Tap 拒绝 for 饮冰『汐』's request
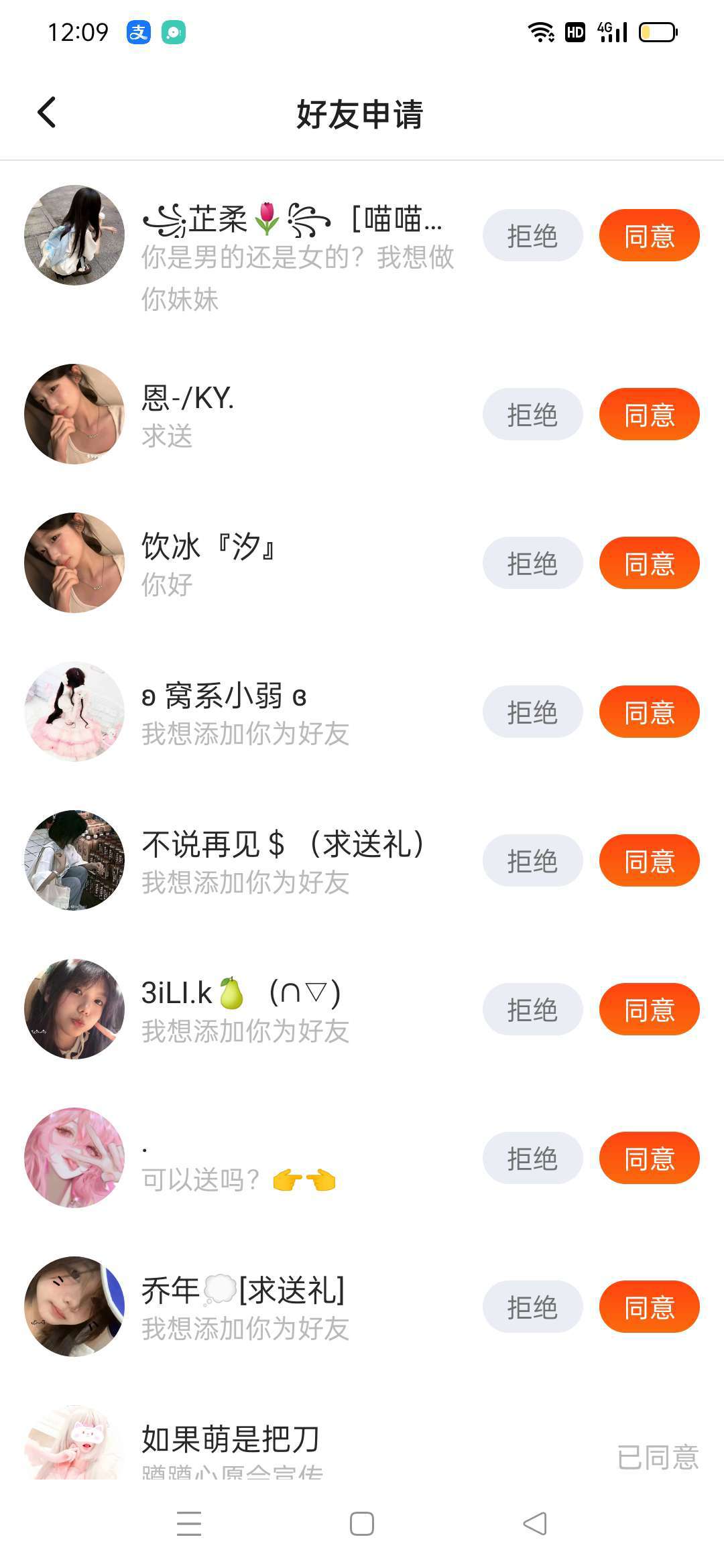The image size is (724, 1568). [532, 563]
